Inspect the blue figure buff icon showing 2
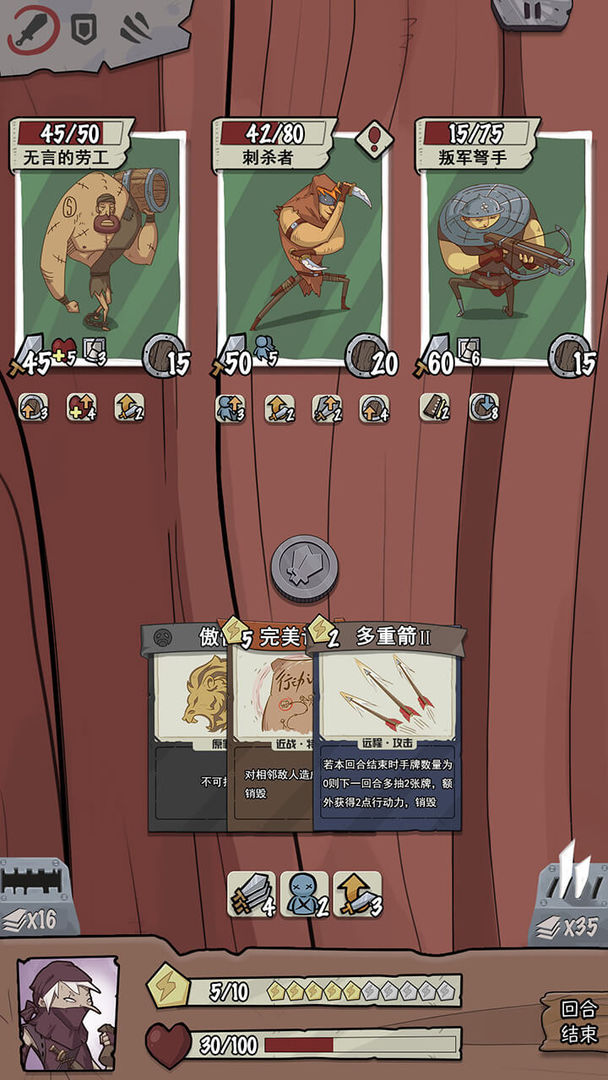Screen dimensions: 608x1080 (304, 892)
